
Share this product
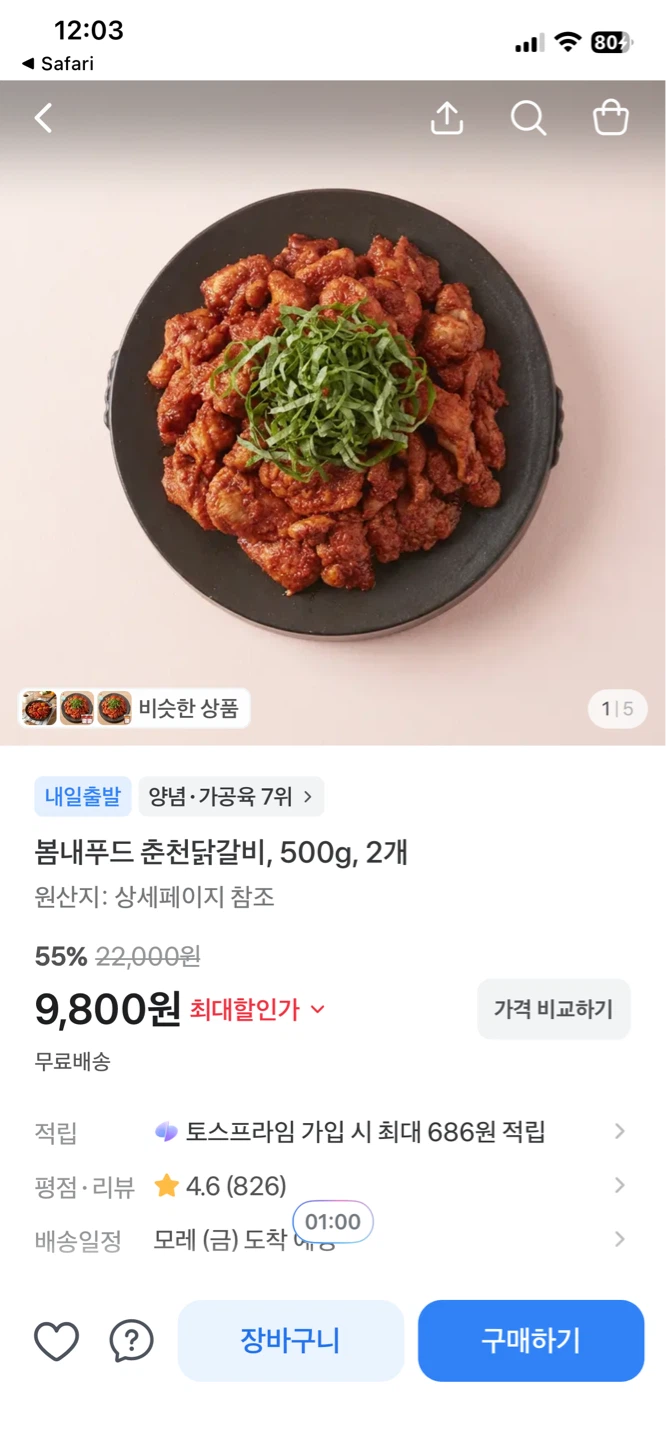pos(447,118)
